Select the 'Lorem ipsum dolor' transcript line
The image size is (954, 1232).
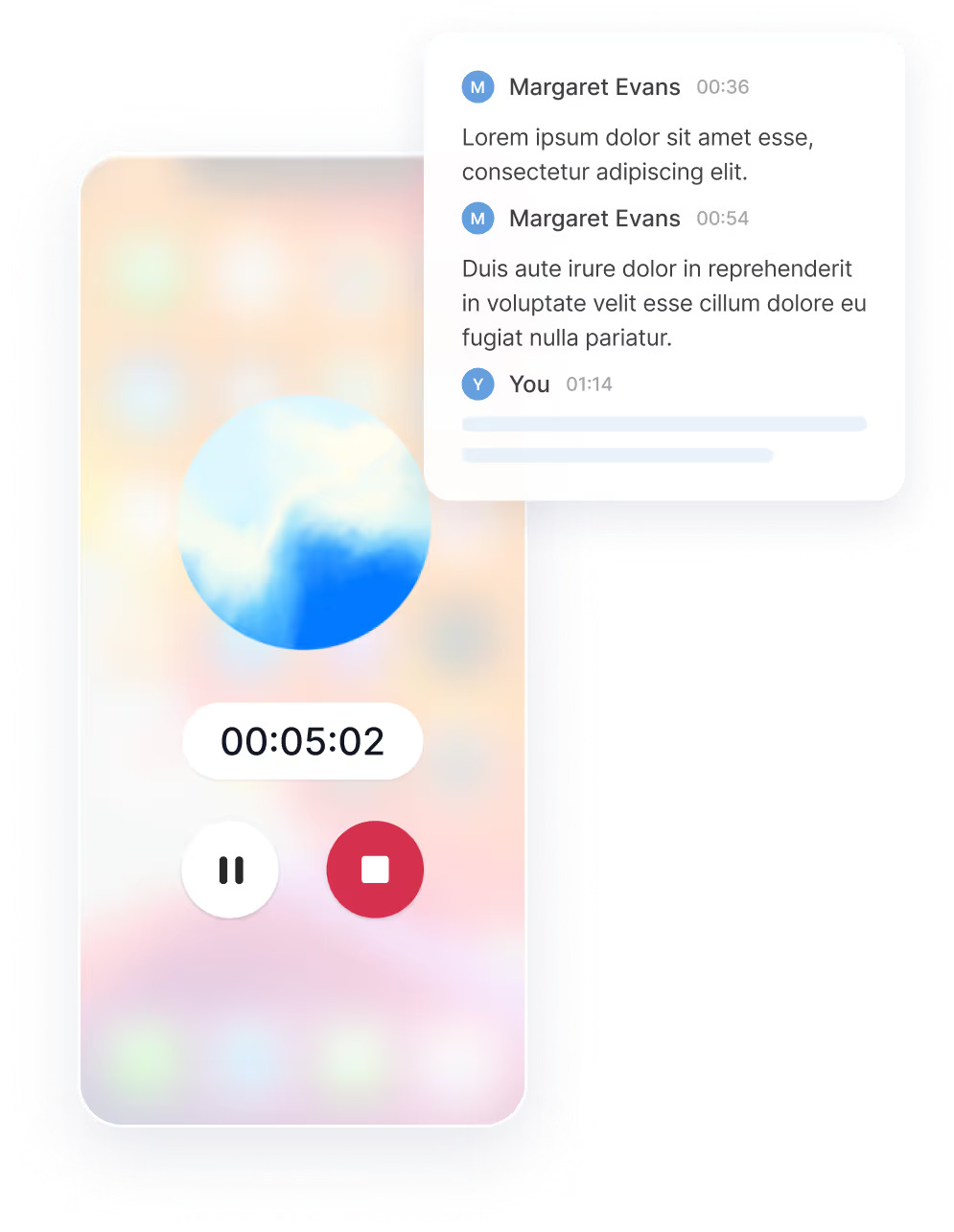(x=637, y=154)
